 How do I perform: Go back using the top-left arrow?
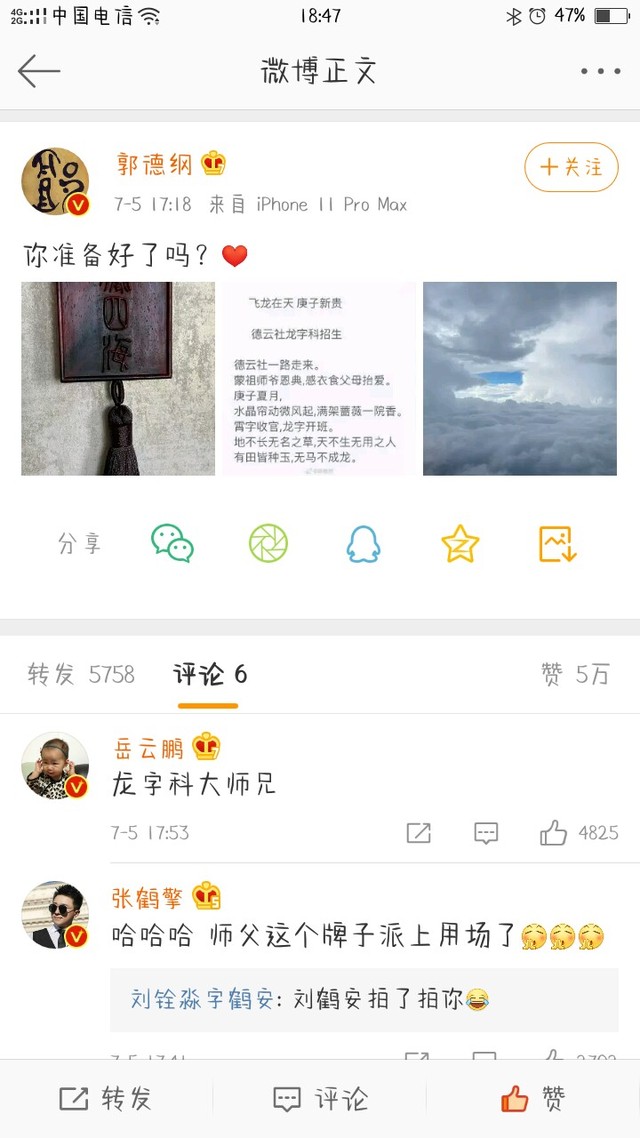tap(38, 71)
